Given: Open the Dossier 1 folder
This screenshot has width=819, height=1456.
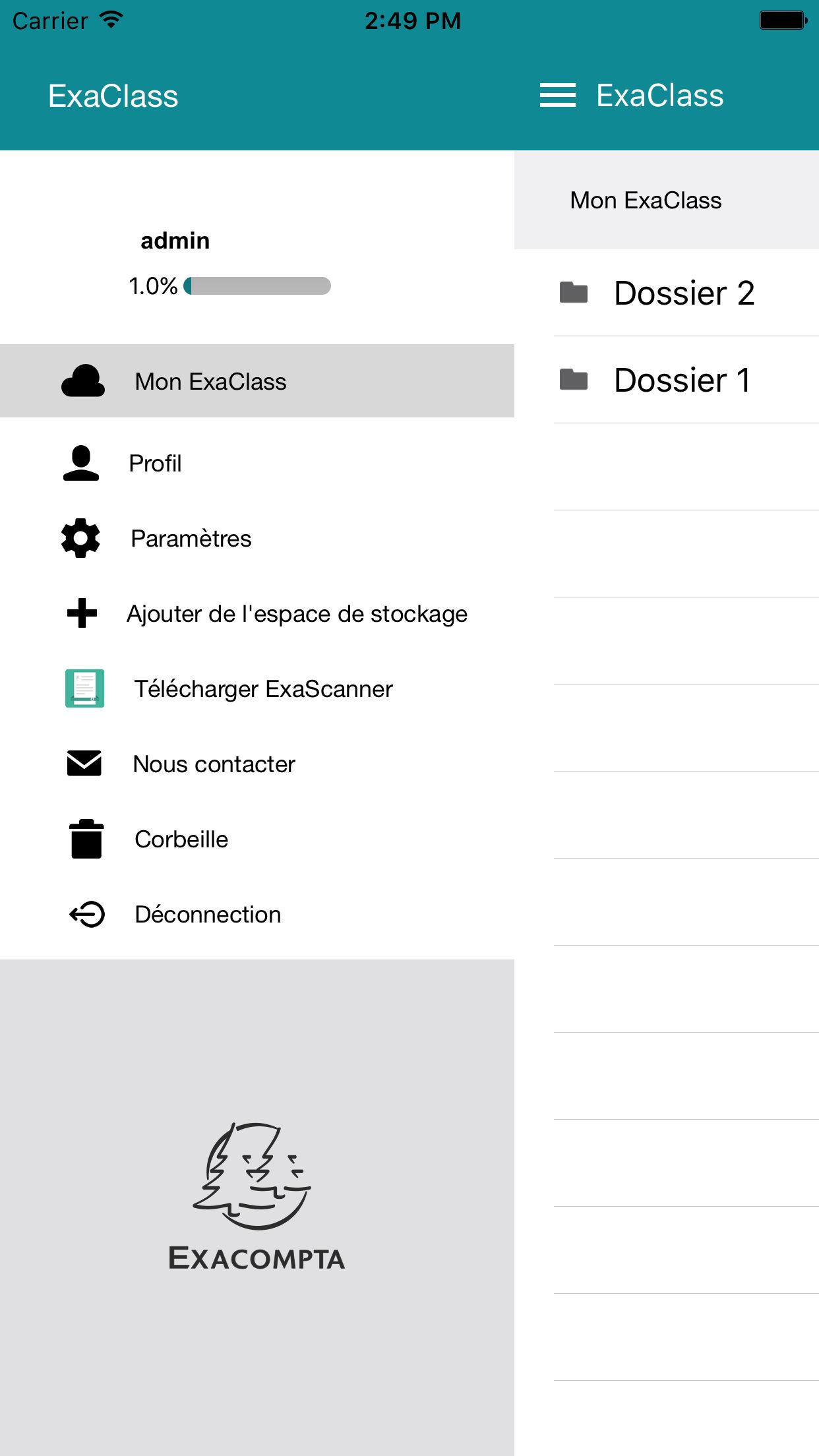Looking at the screenshot, I should point(682,380).
